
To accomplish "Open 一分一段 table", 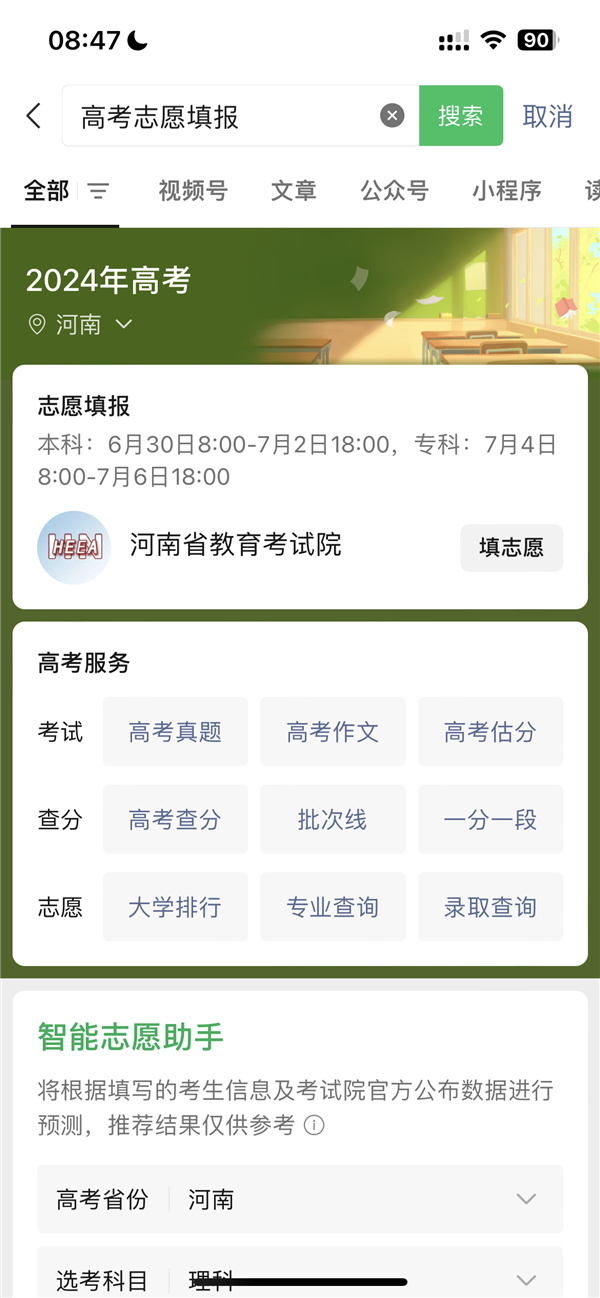I will [490, 820].
